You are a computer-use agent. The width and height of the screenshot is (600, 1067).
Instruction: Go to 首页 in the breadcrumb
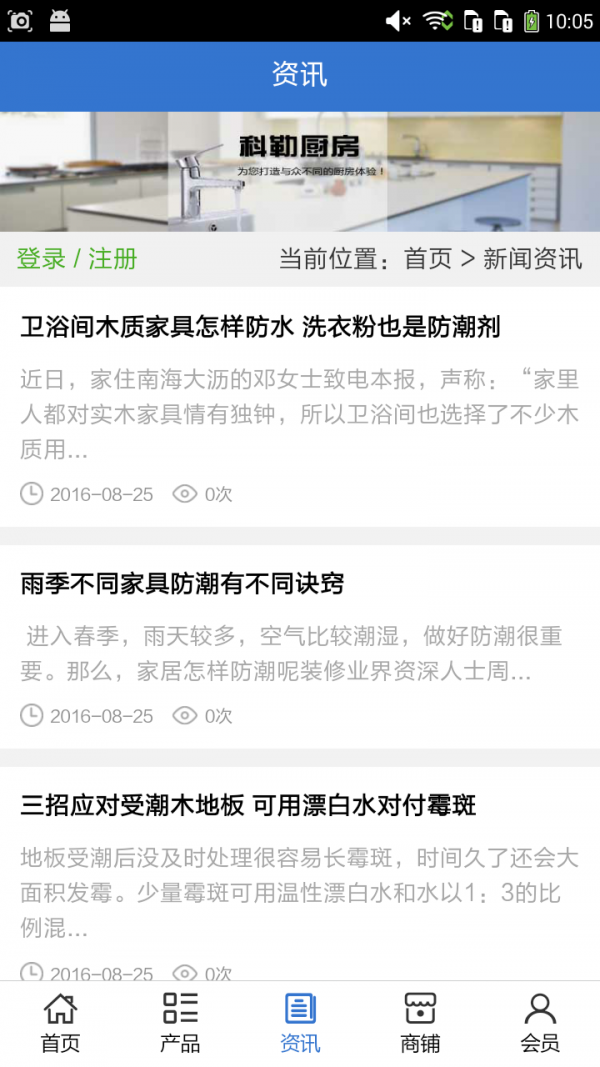pos(428,259)
